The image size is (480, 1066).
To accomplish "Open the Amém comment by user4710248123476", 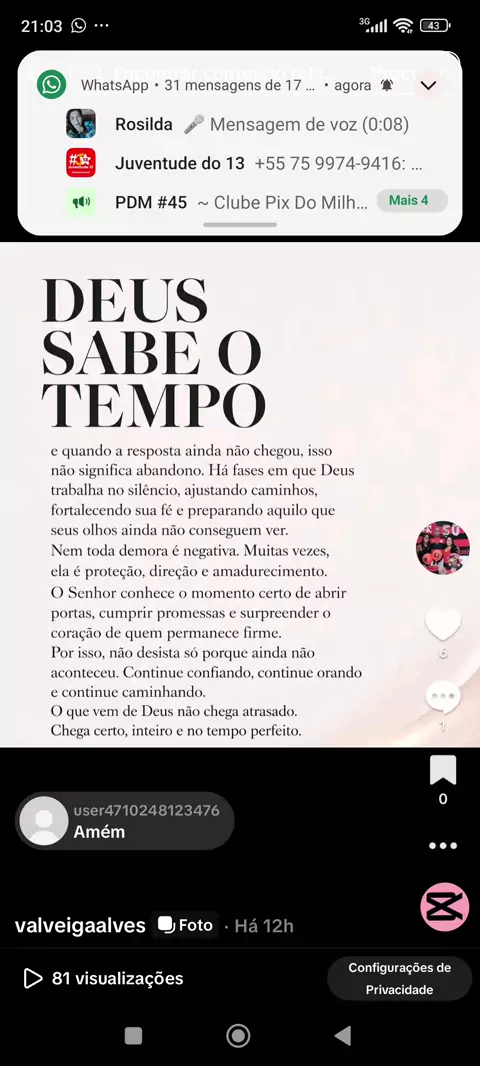I will coord(124,821).
